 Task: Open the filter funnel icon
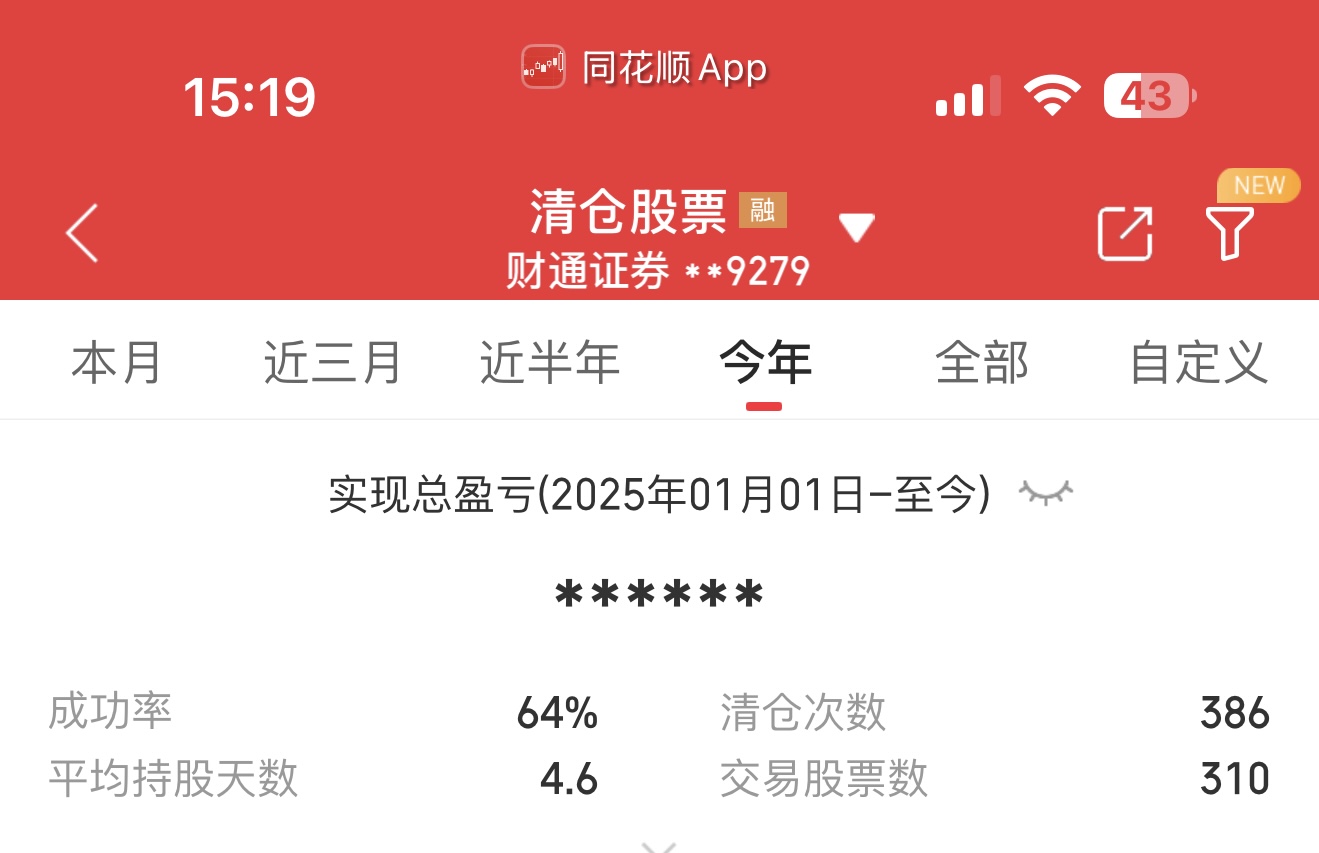pyautogui.click(x=1230, y=233)
